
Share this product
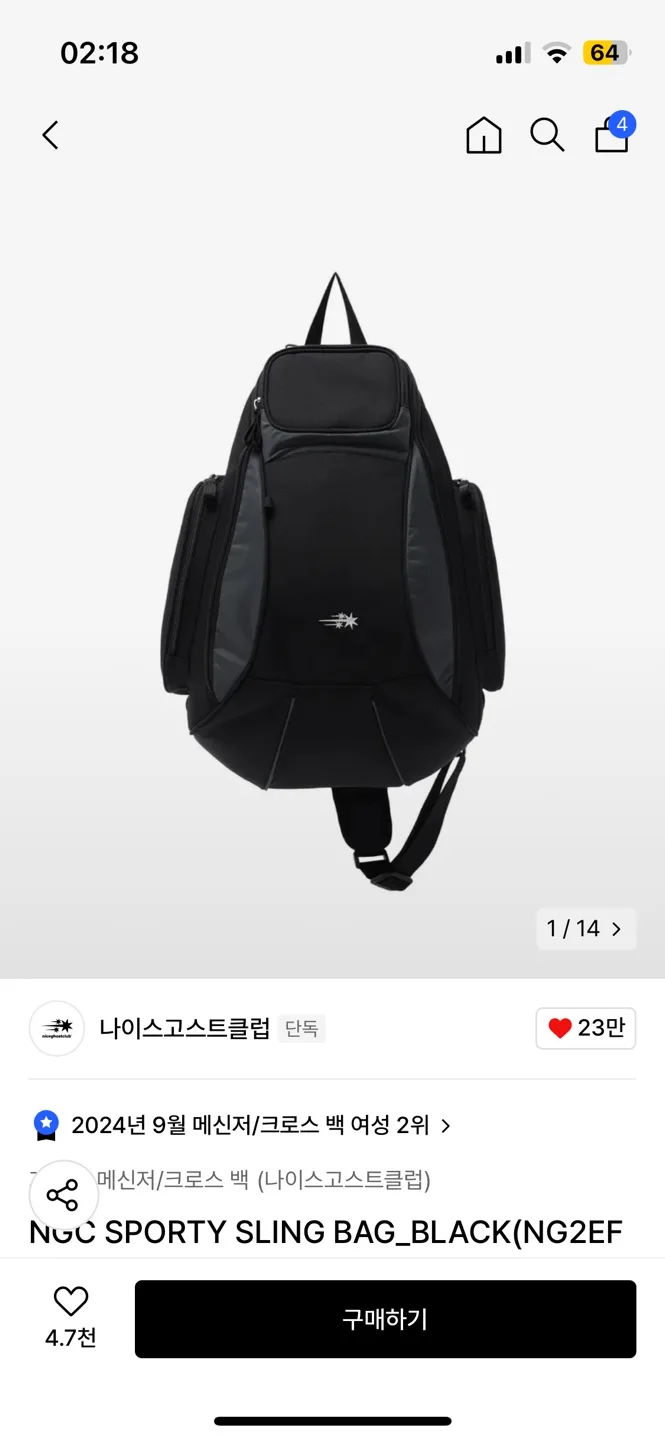click(63, 1195)
